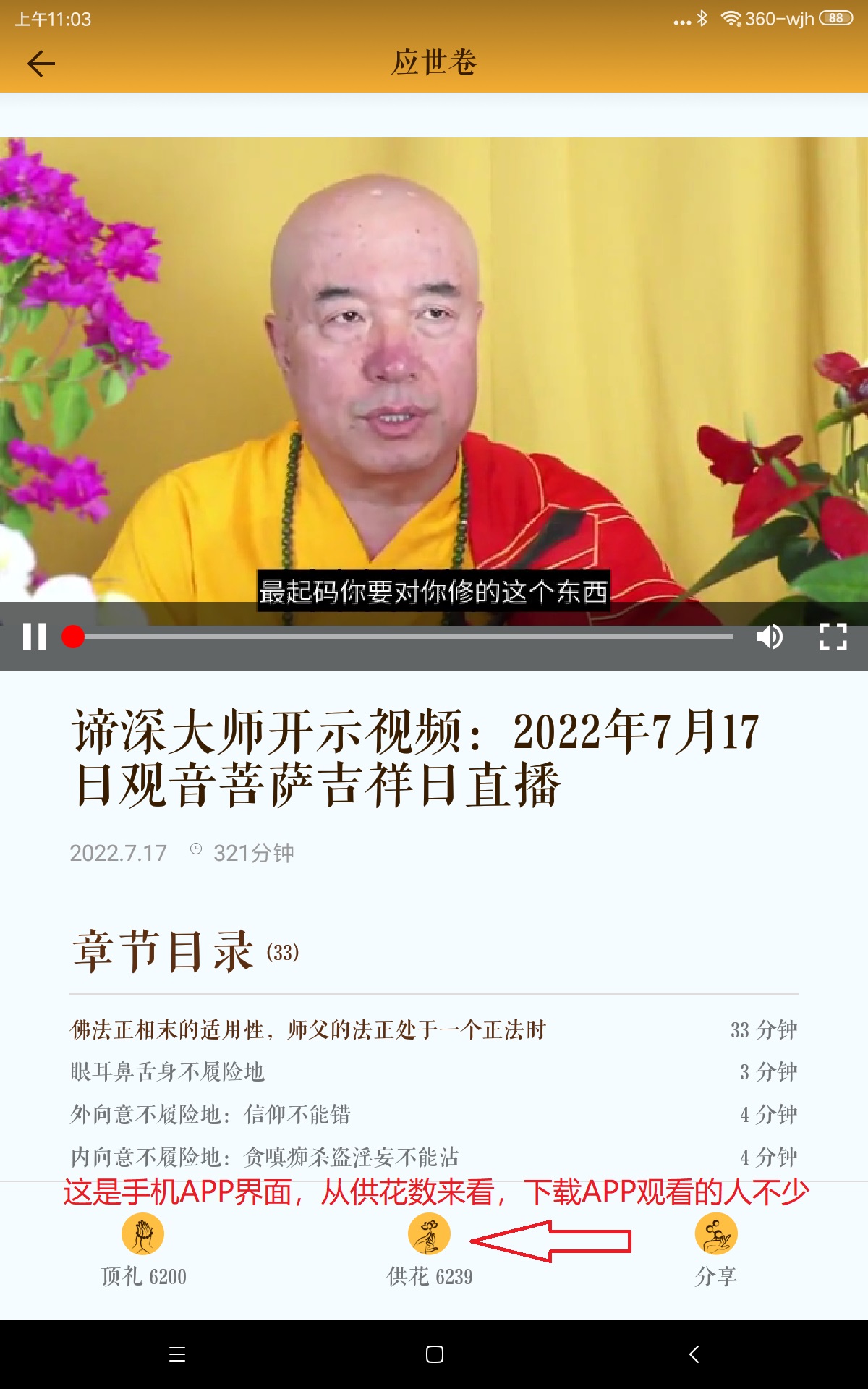868x1389 pixels.
Task: Open chapter 内向意不履险地
Action: (265, 1157)
